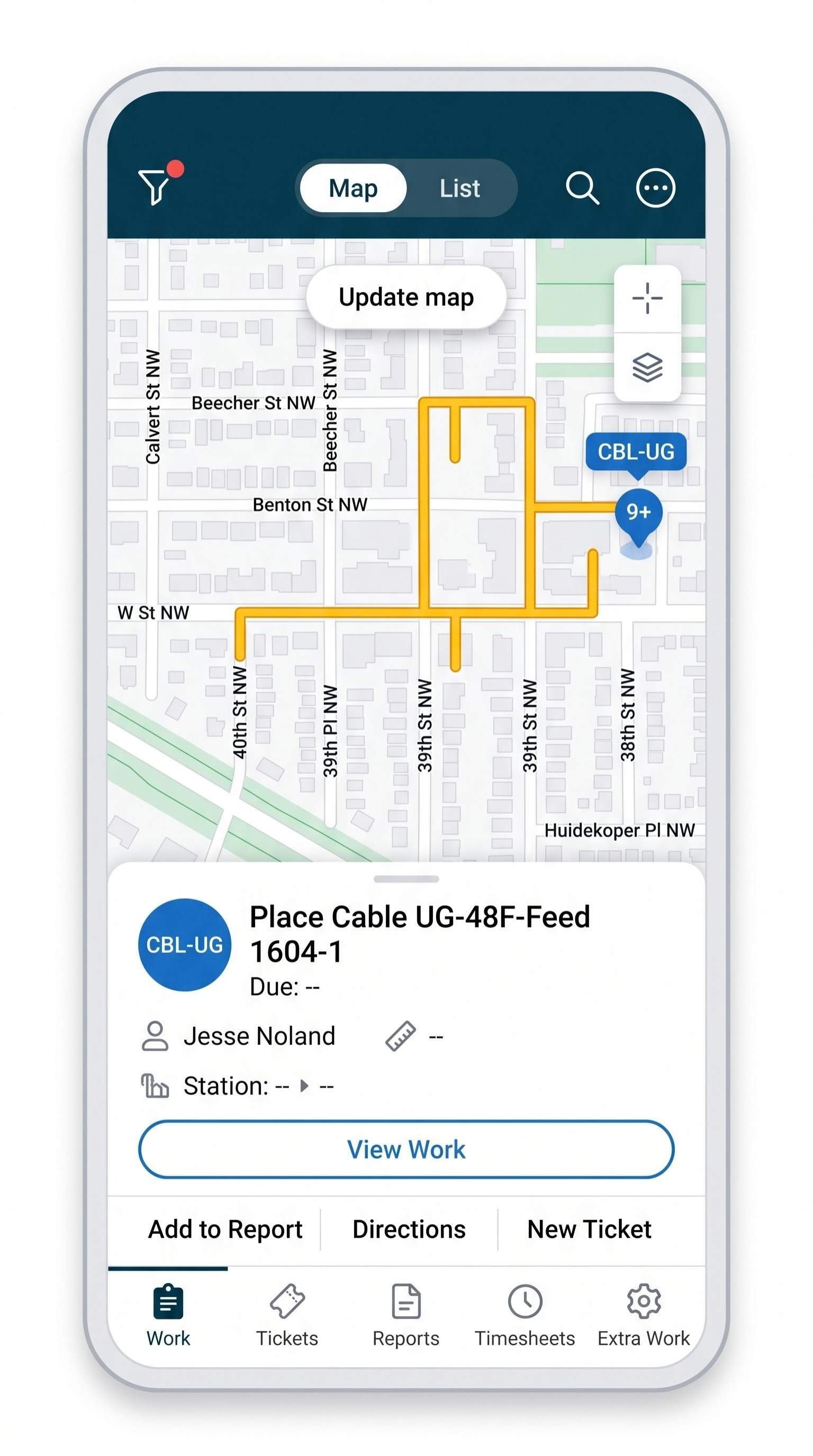Get Directions to this work
813x1456 pixels.
point(409,1230)
